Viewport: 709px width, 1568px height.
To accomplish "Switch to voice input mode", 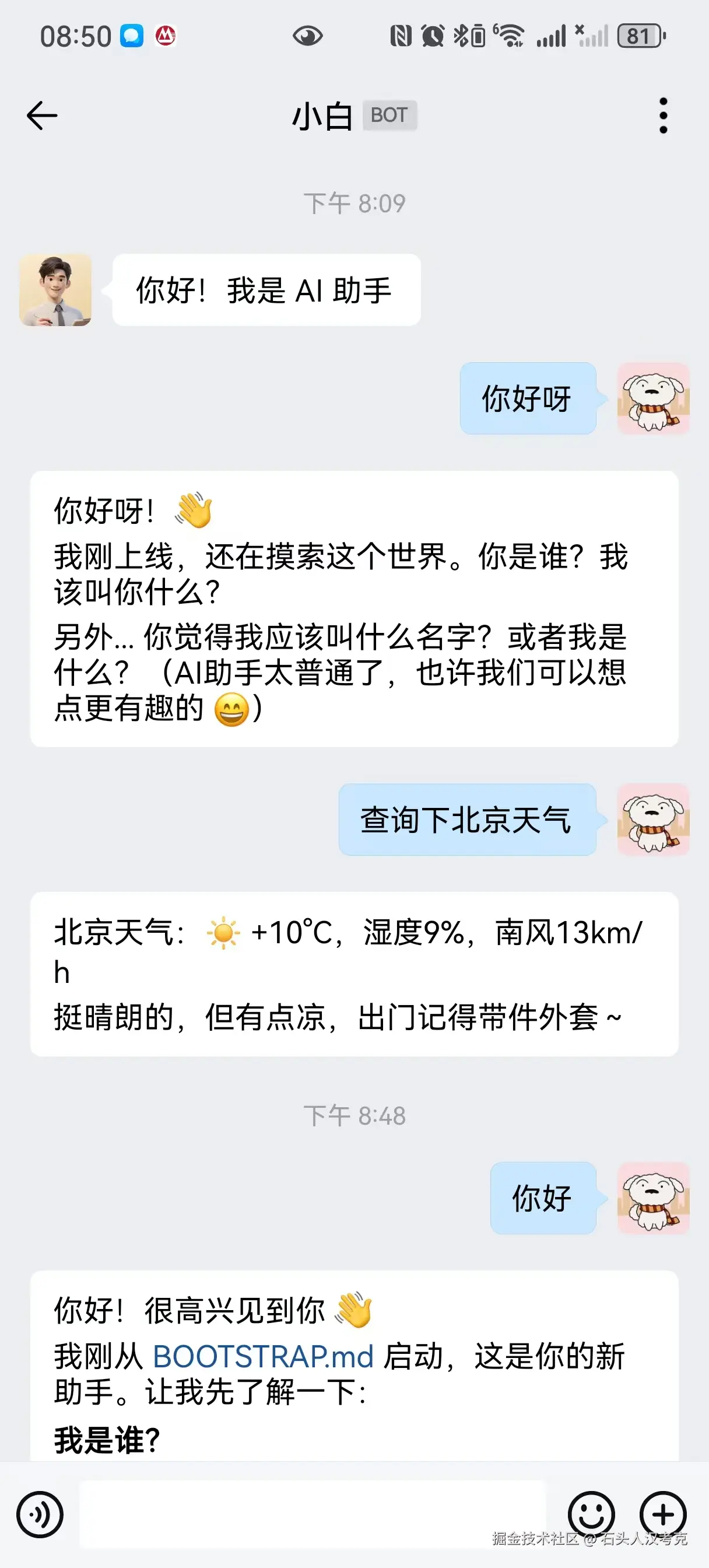I will pyautogui.click(x=40, y=1514).
